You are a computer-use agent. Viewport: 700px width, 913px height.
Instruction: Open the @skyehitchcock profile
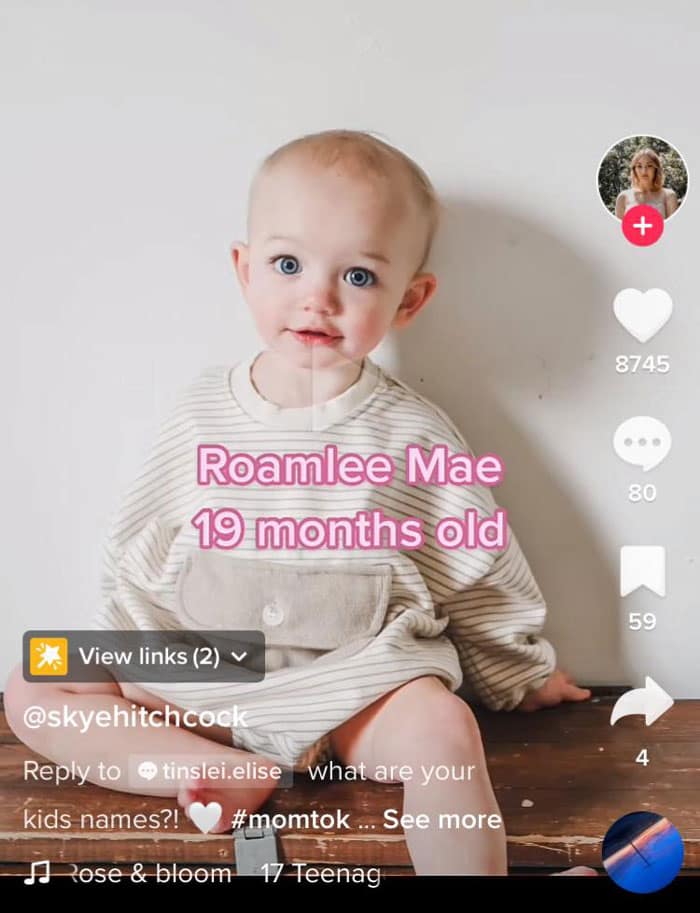click(x=135, y=716)
